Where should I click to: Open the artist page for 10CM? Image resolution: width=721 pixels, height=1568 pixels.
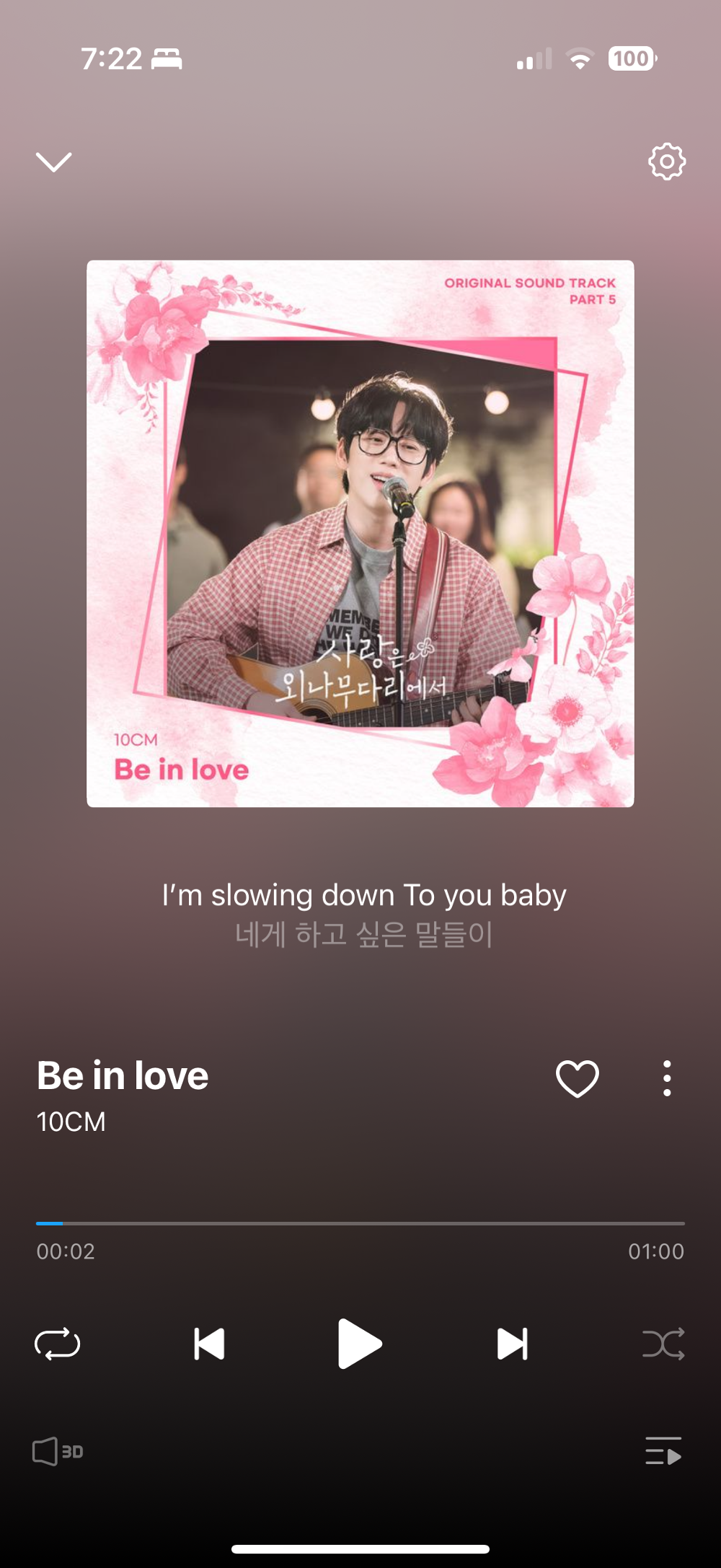(71, 1122)
